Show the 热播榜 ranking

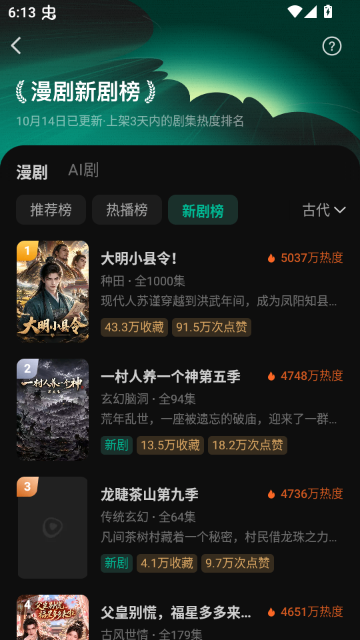tap(127, 210)
